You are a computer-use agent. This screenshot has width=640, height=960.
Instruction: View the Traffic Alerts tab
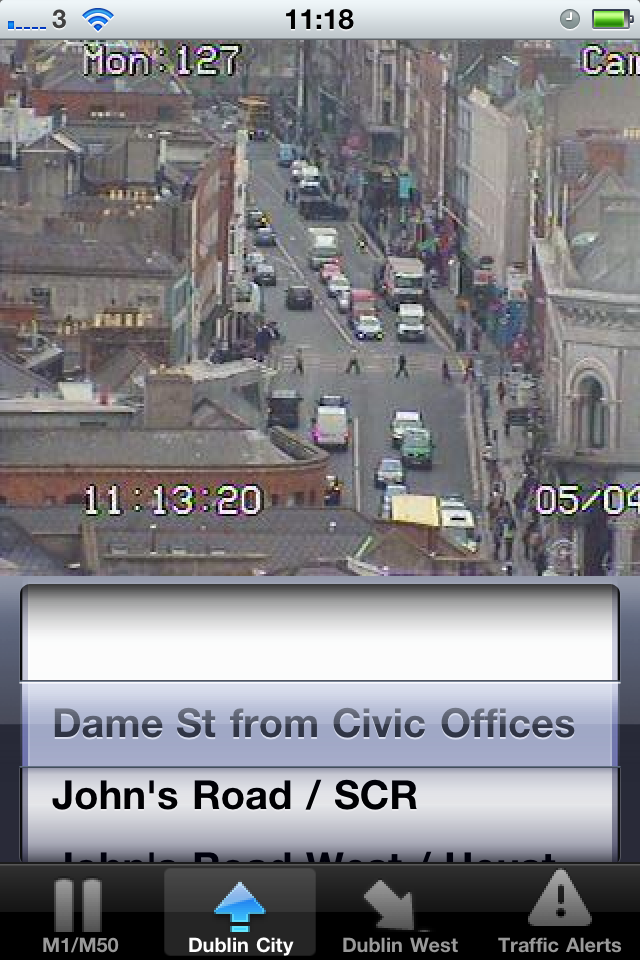point(560,915)
